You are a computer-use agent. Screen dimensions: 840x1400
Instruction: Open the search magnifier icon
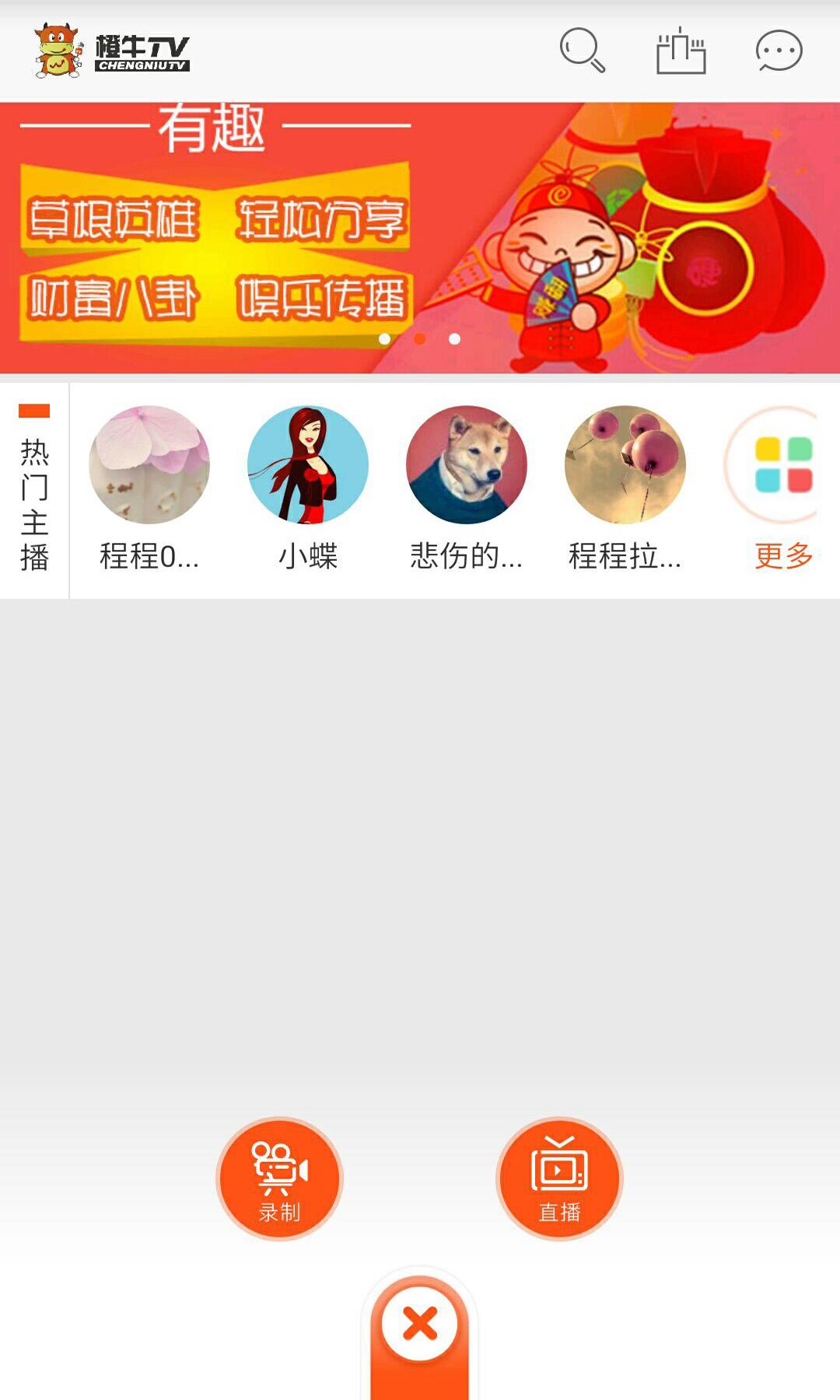[582, 51]
